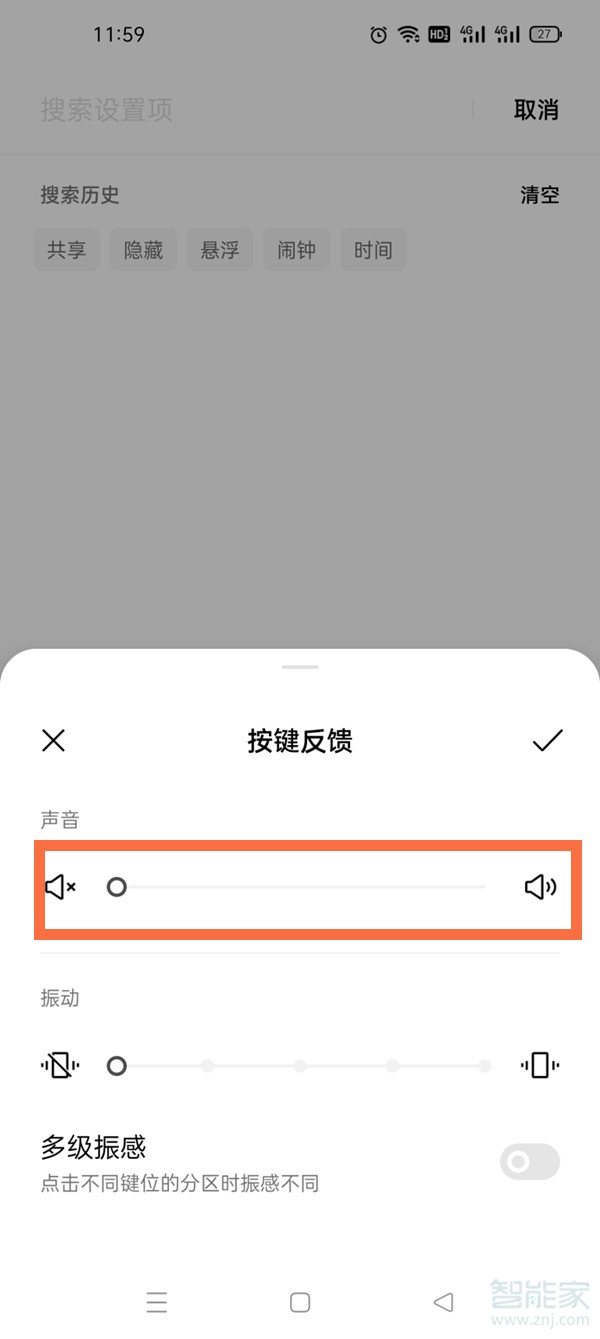Close the 按键反馈 panel with X
Screen dimensions: 600x1339
53,740
